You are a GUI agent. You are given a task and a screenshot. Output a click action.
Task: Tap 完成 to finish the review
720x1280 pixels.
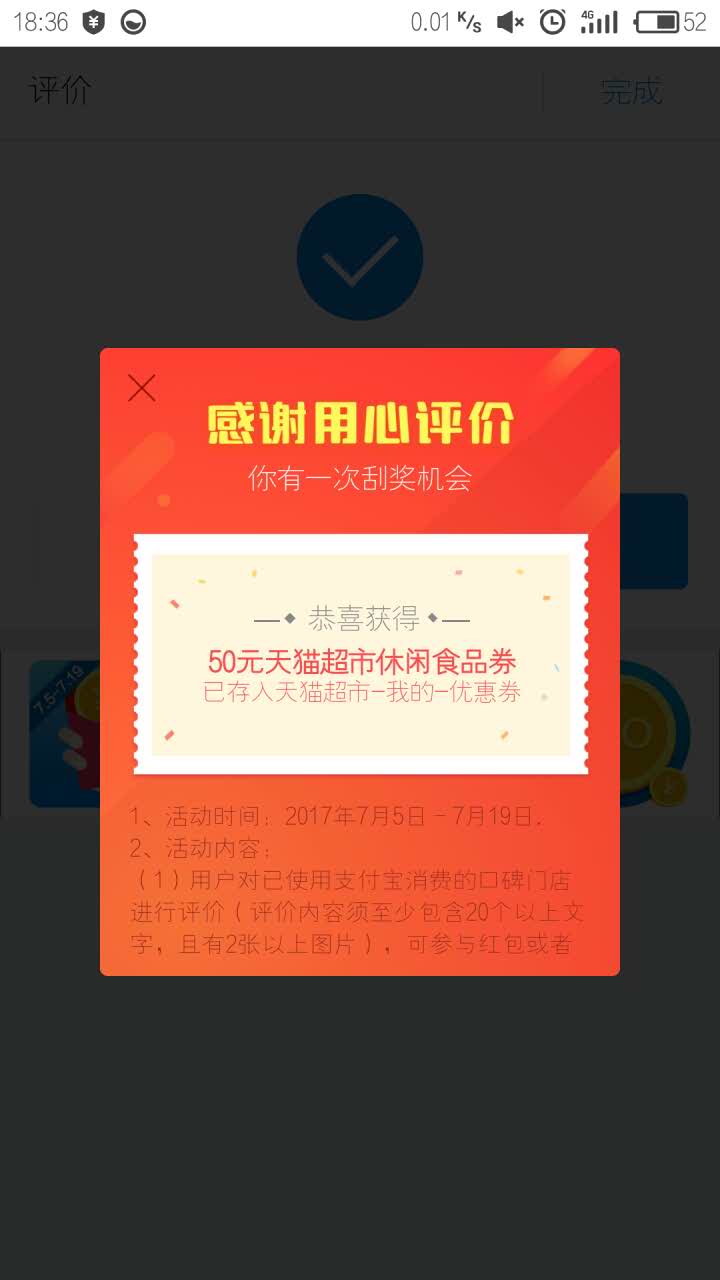tap(631, 91)
